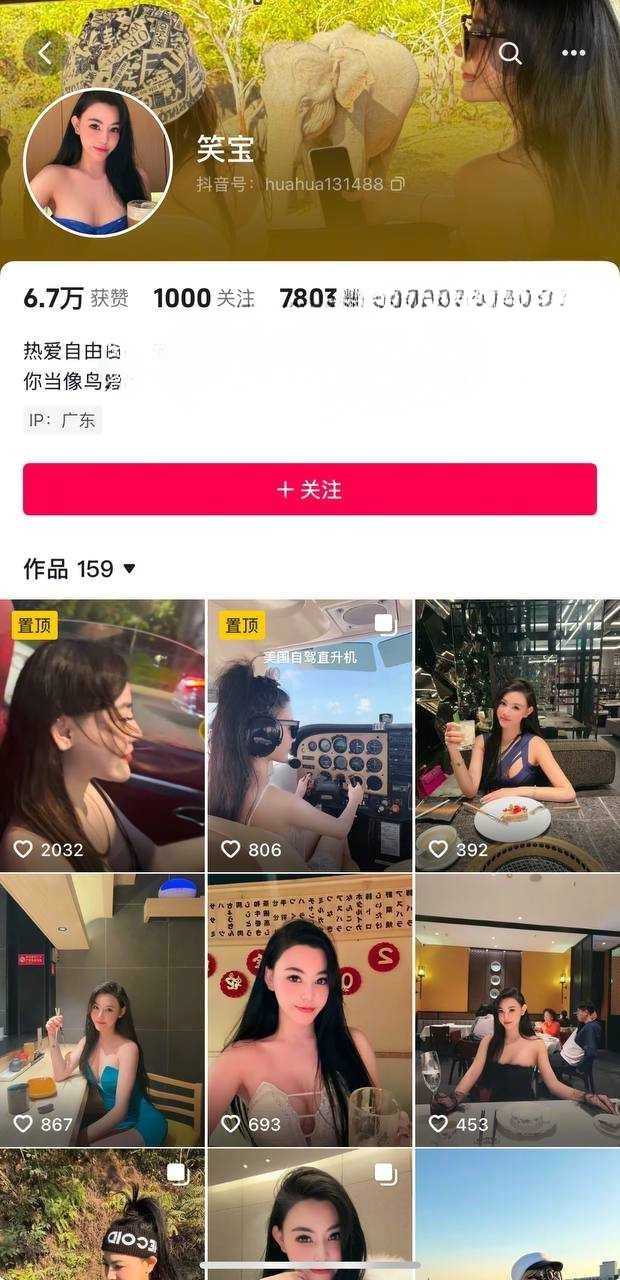Open the post with 392 likes
The image size is (620, 1280).
(517, 735)
